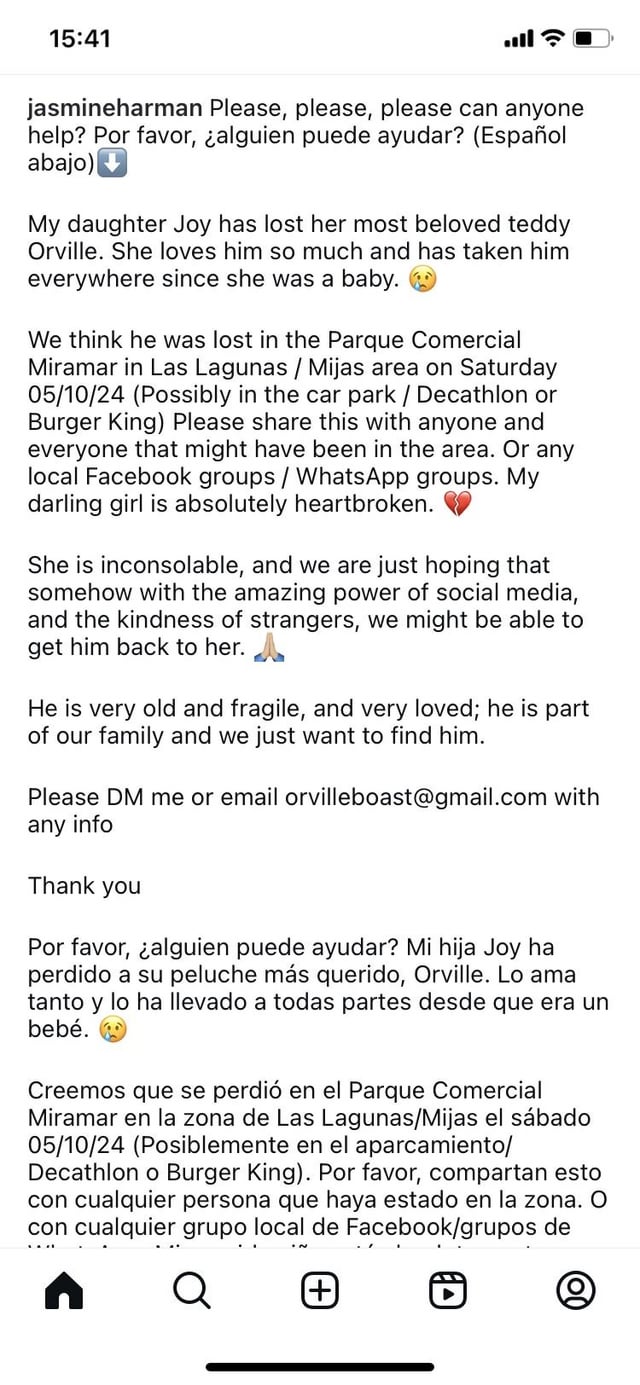Create a new post with the plus tab
Screen dimensions: 640x1385
click(320, 1290)
